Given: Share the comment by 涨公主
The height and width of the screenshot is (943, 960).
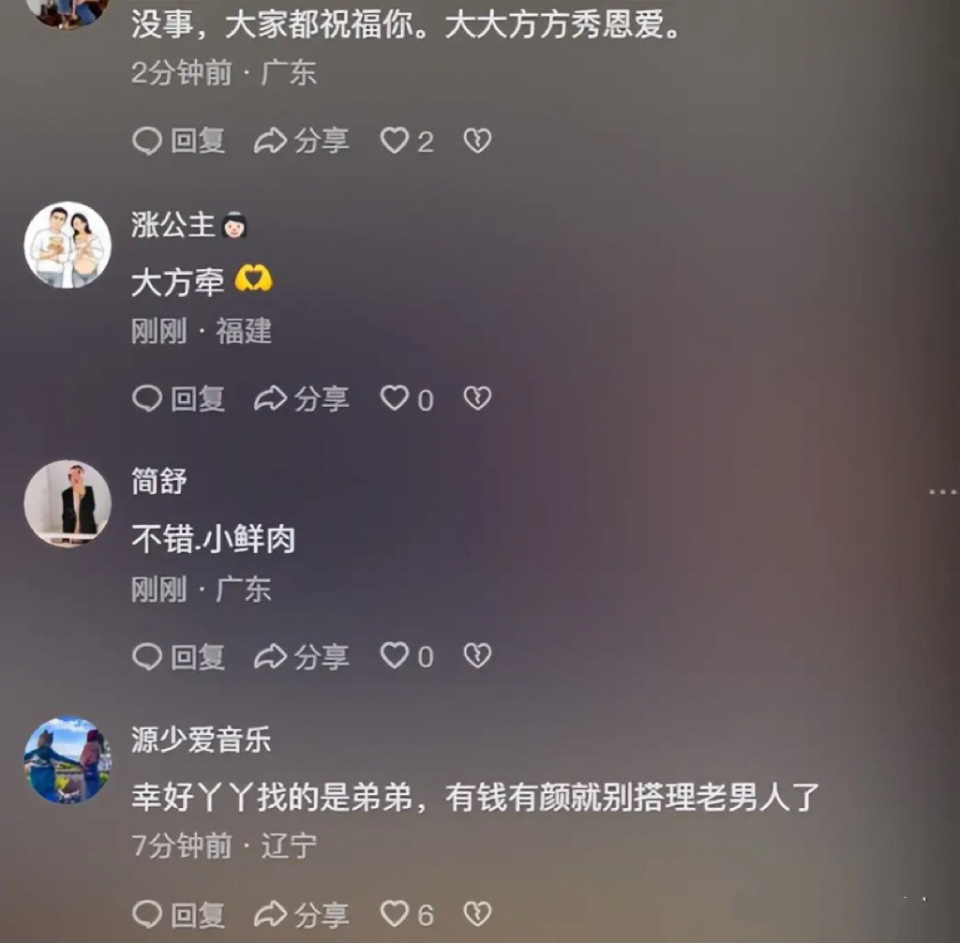Looking at the screenshot, I should [x=301, y=400].
